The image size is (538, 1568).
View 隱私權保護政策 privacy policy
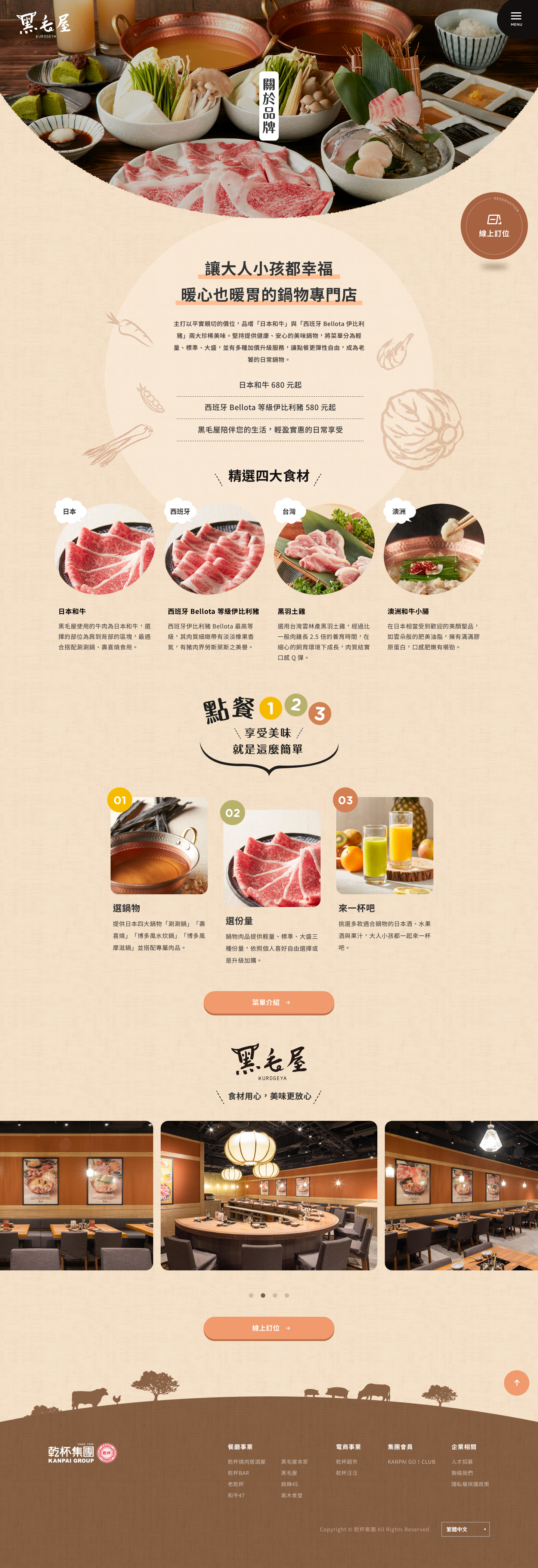coord(470,1484)
